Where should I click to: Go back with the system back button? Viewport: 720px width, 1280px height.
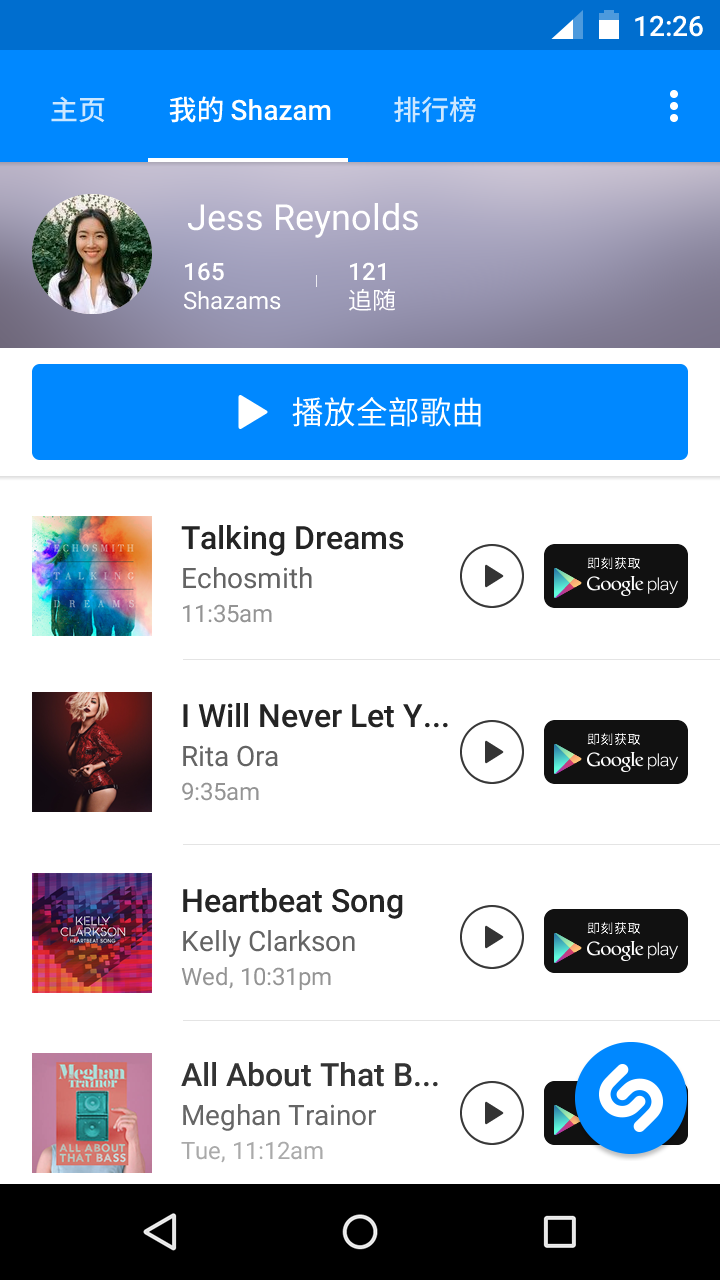160,1232
